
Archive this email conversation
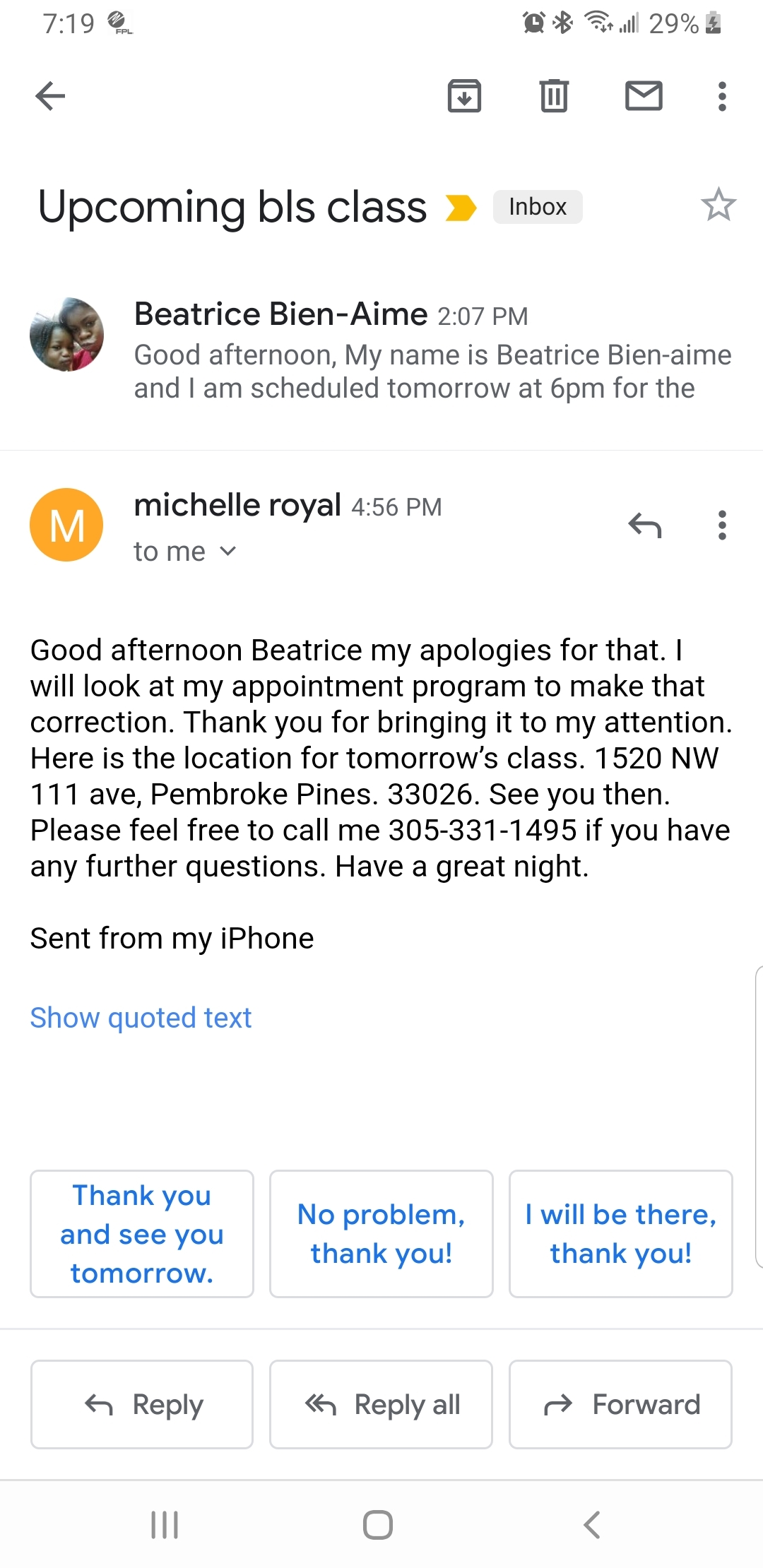tap(464, 96)
